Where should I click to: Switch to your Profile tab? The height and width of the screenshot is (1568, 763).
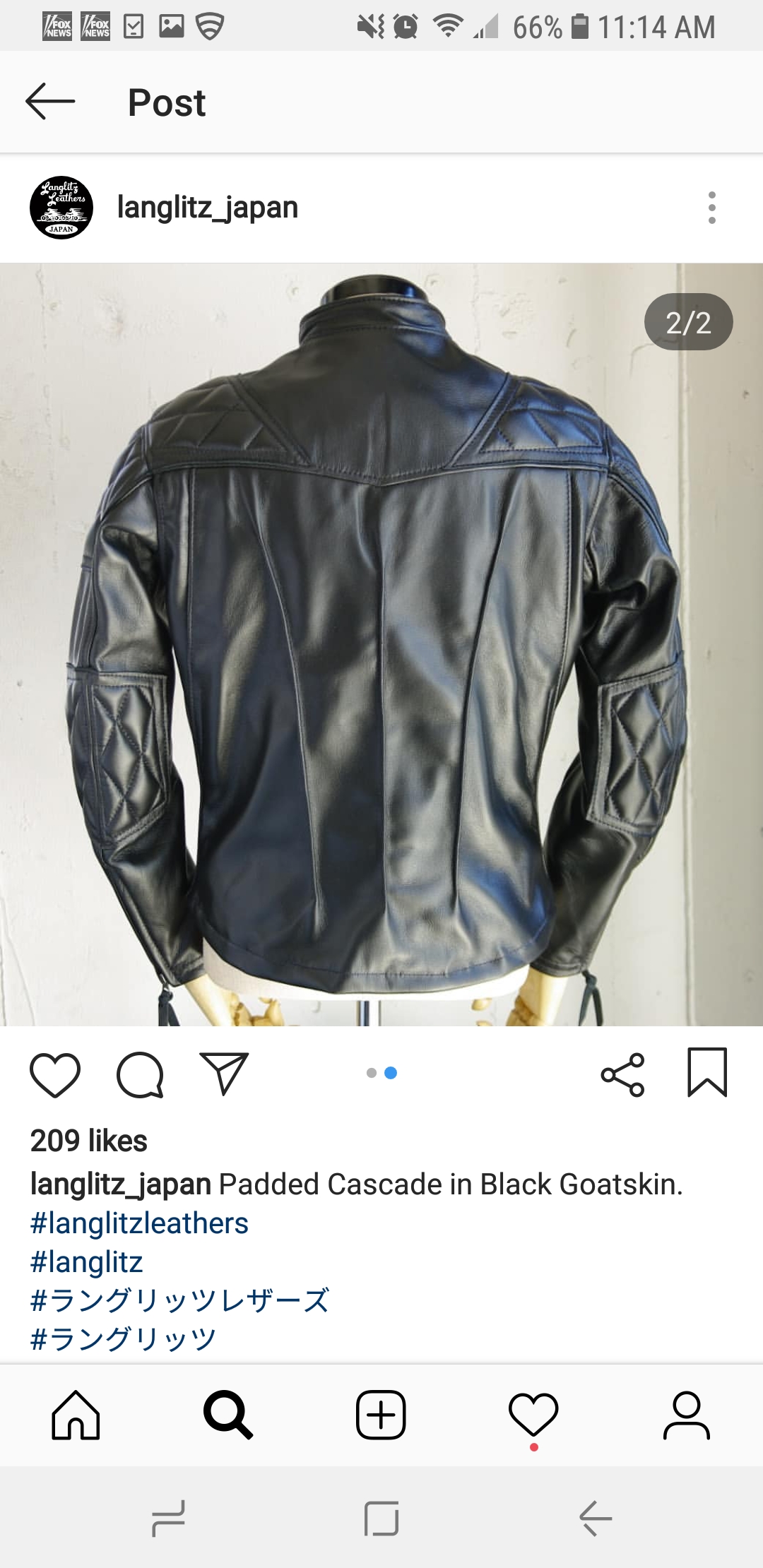686,1415
